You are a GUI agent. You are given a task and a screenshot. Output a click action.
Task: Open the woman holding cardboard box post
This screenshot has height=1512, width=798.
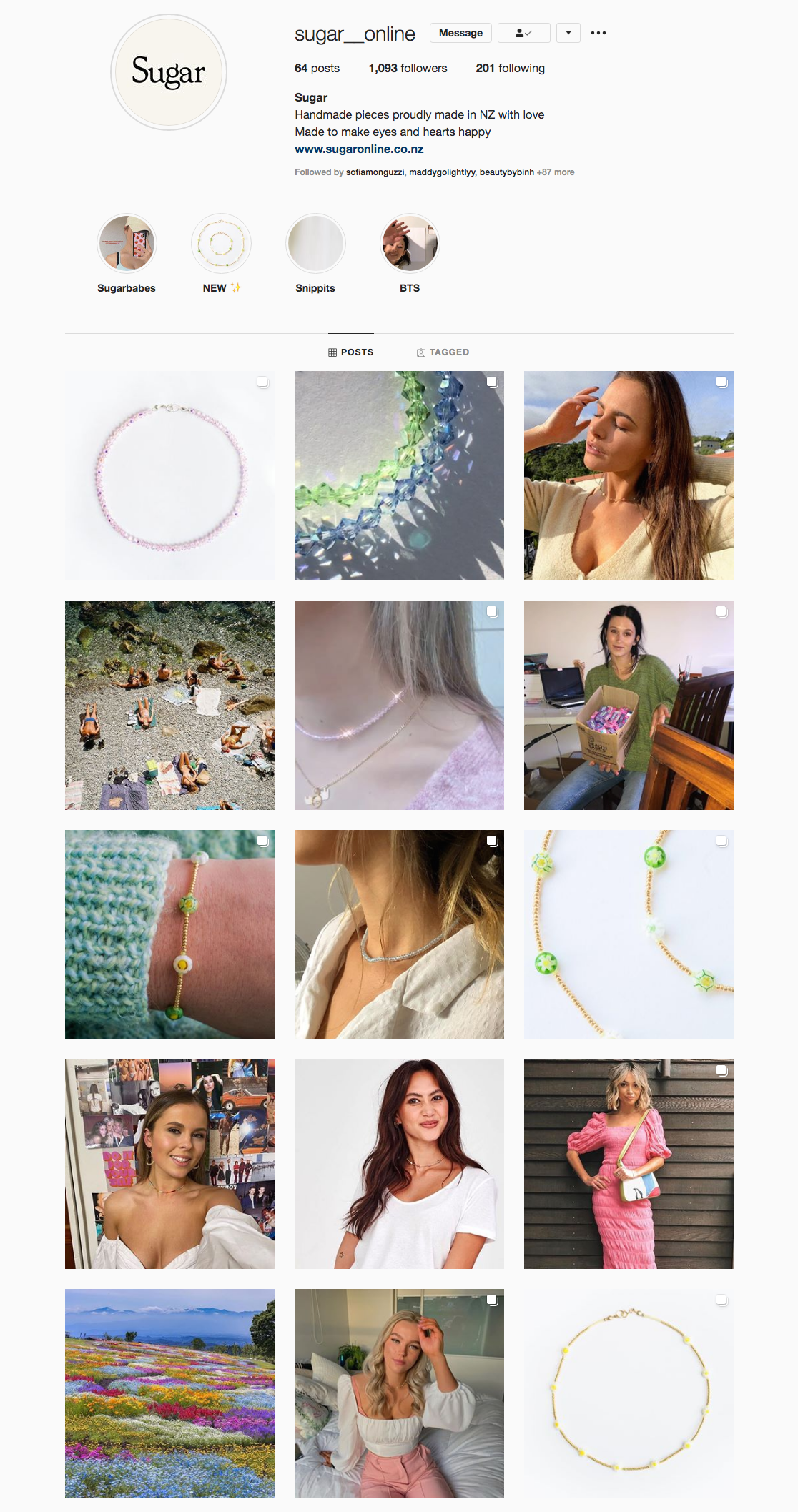click(629, 705)
